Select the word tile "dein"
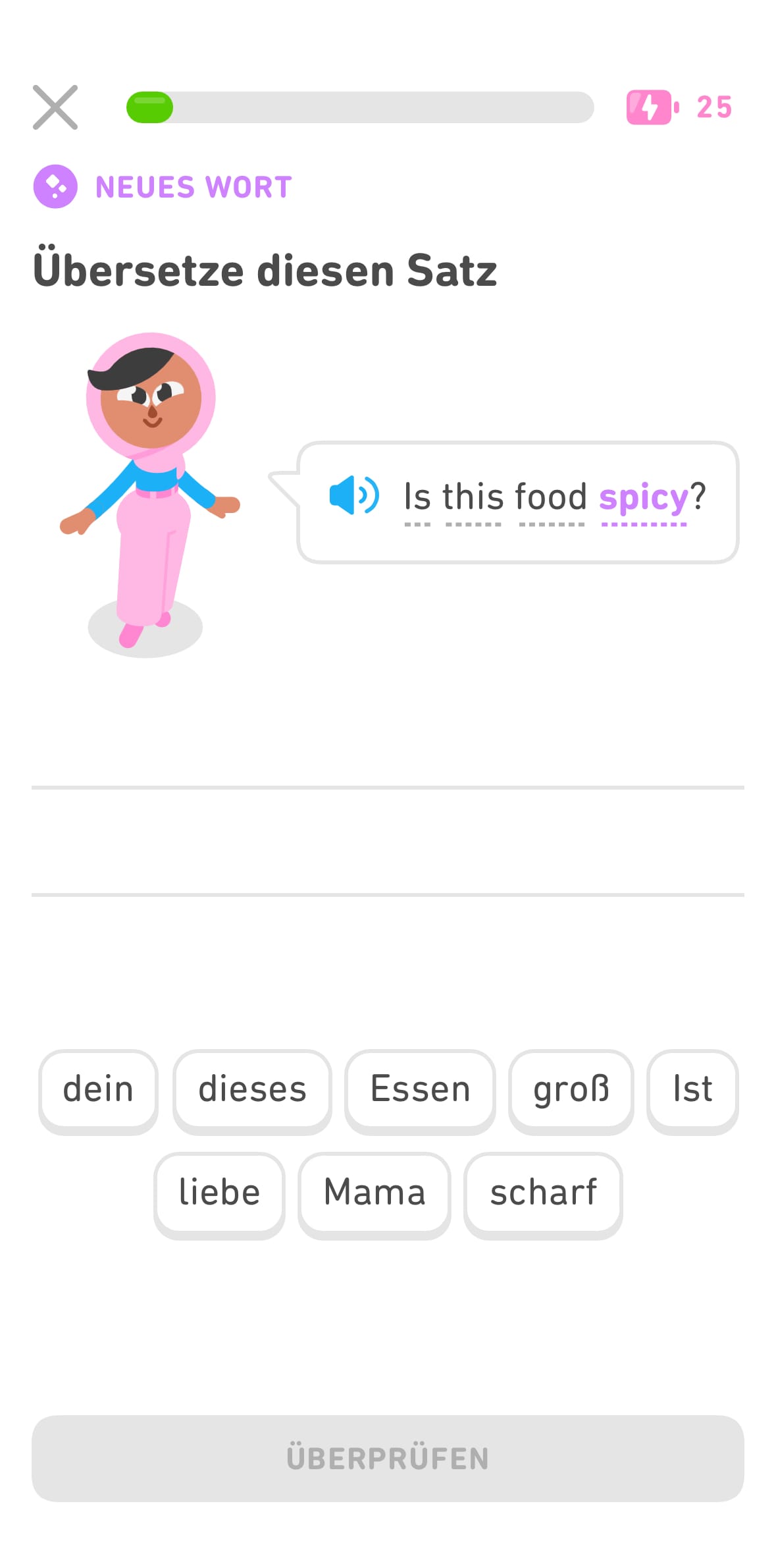The width and height of the screenshot is (776, 1568). [x=97, y=1090]
